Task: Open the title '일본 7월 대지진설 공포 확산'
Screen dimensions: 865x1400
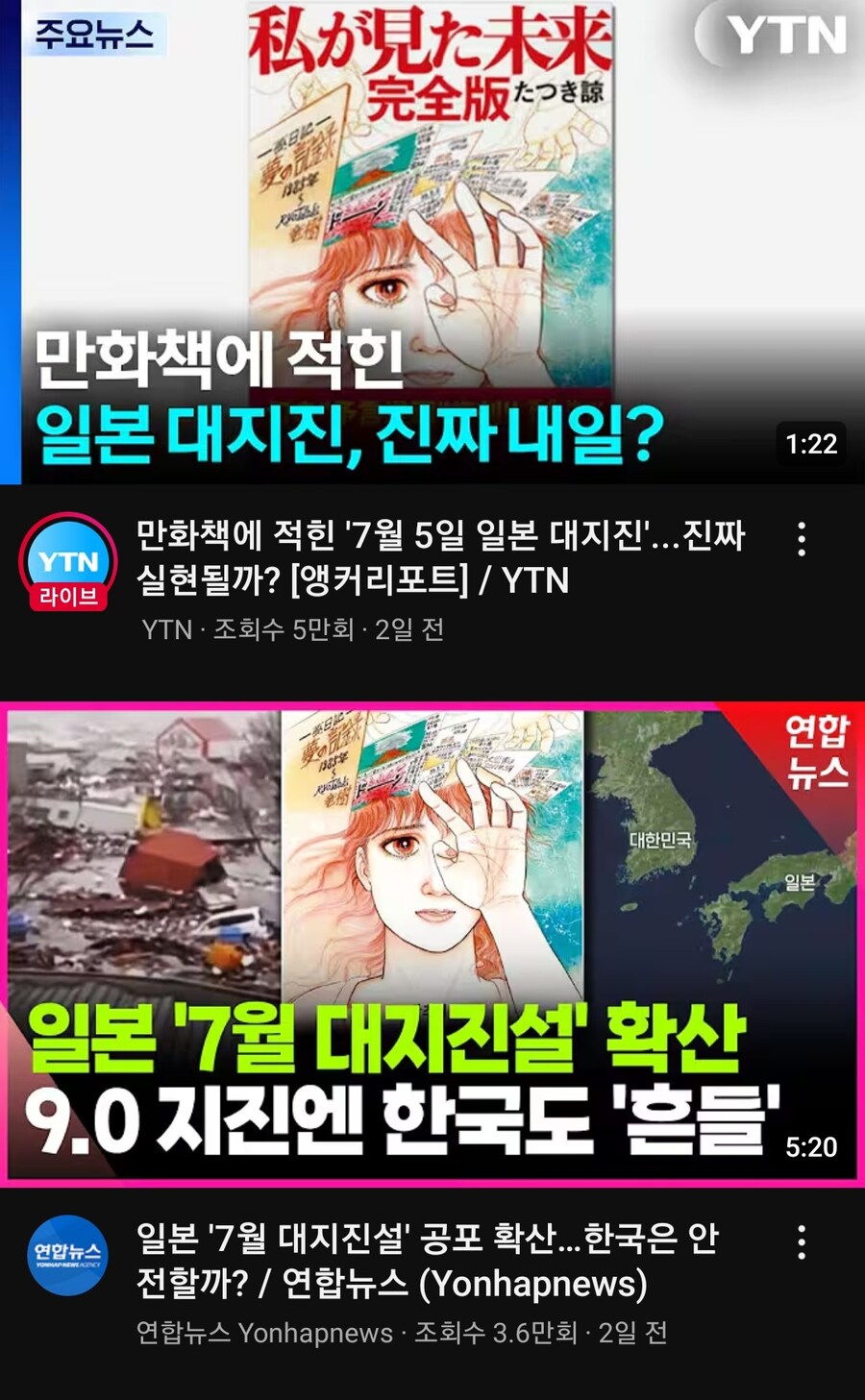Action: tap(428, 1261)
